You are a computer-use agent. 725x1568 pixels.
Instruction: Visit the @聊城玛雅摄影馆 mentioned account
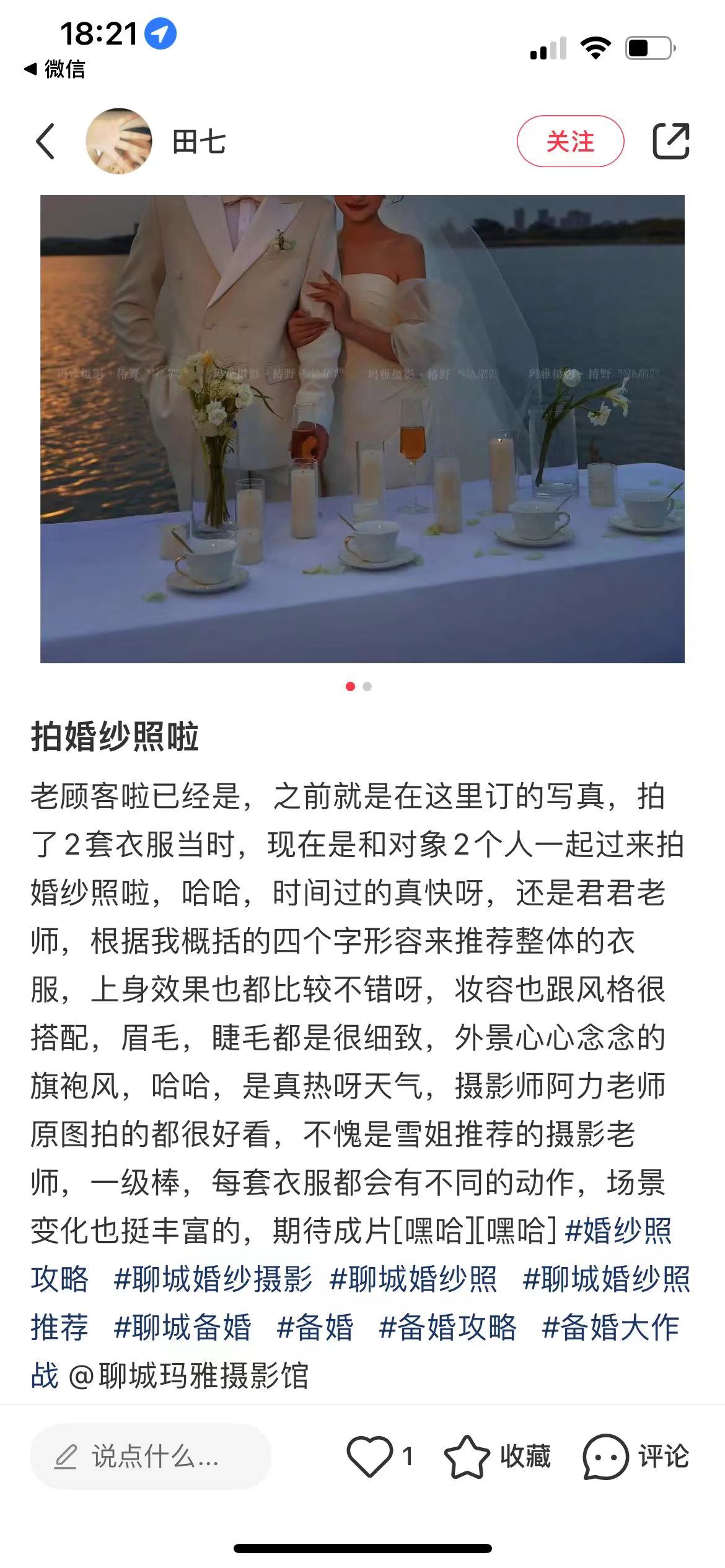pos(188,1375)
